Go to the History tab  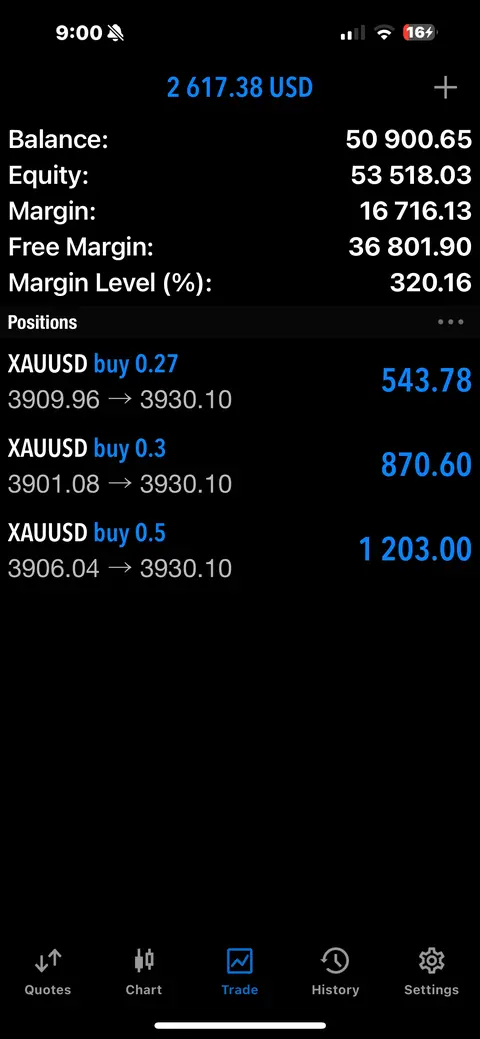335,972
